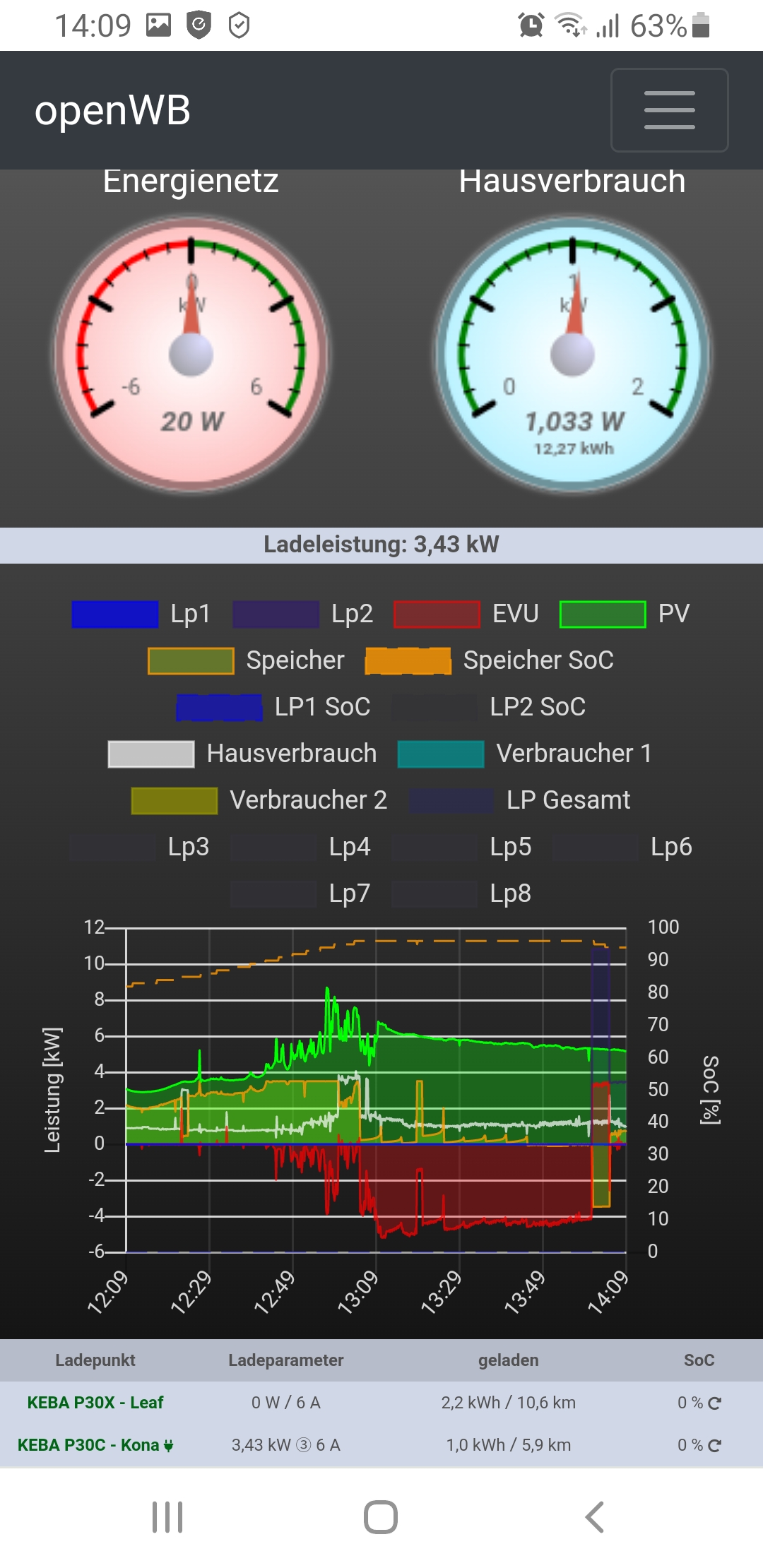Go to the openWB home title
Screen dimensions: 763x1568
coord(113,110)
